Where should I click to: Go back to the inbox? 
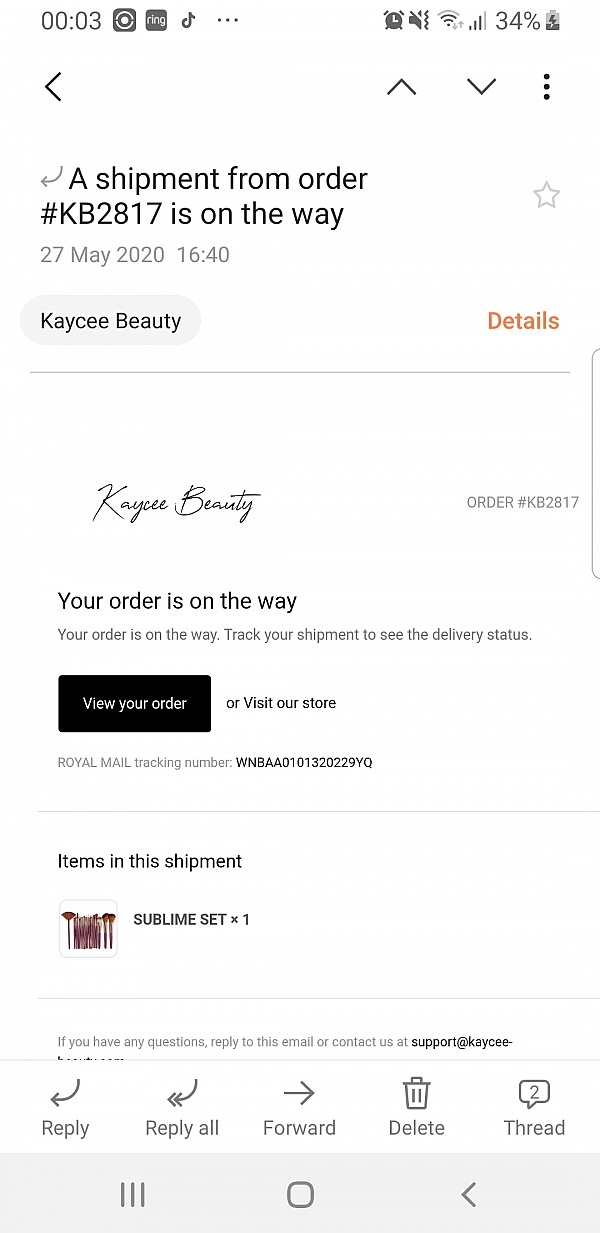click(x=54, y=87)
